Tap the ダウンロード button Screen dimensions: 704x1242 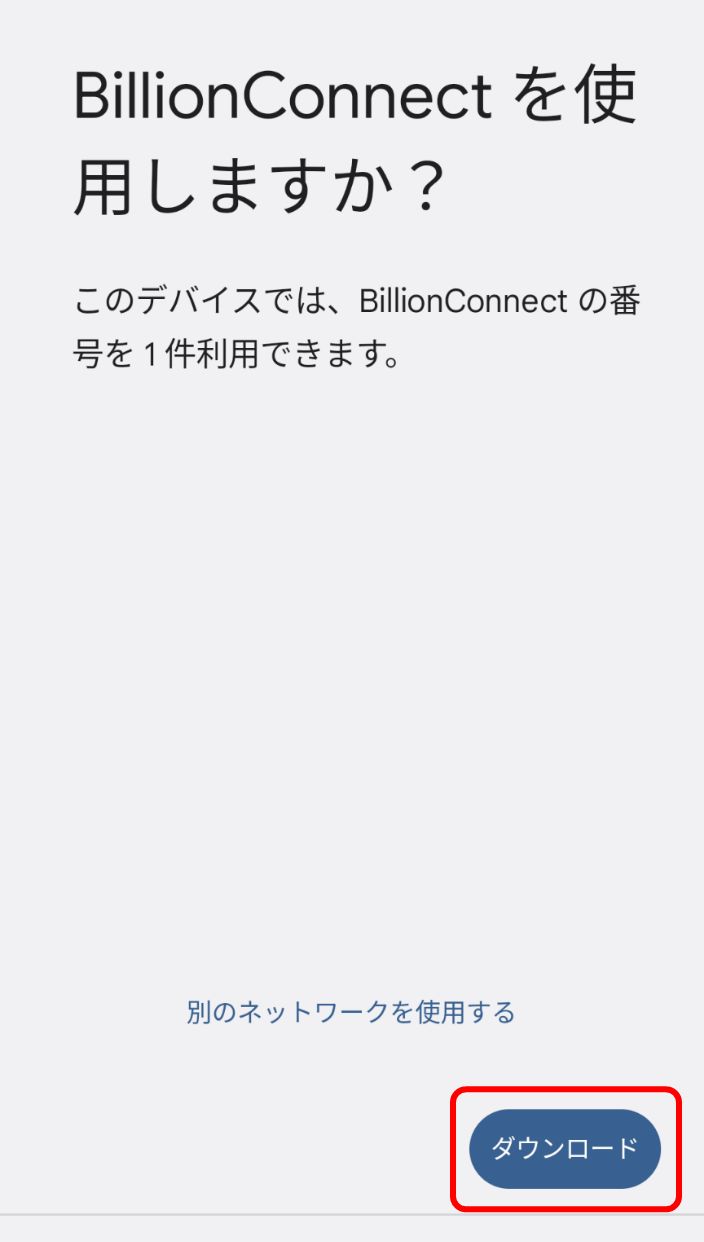pos(565,1148)
